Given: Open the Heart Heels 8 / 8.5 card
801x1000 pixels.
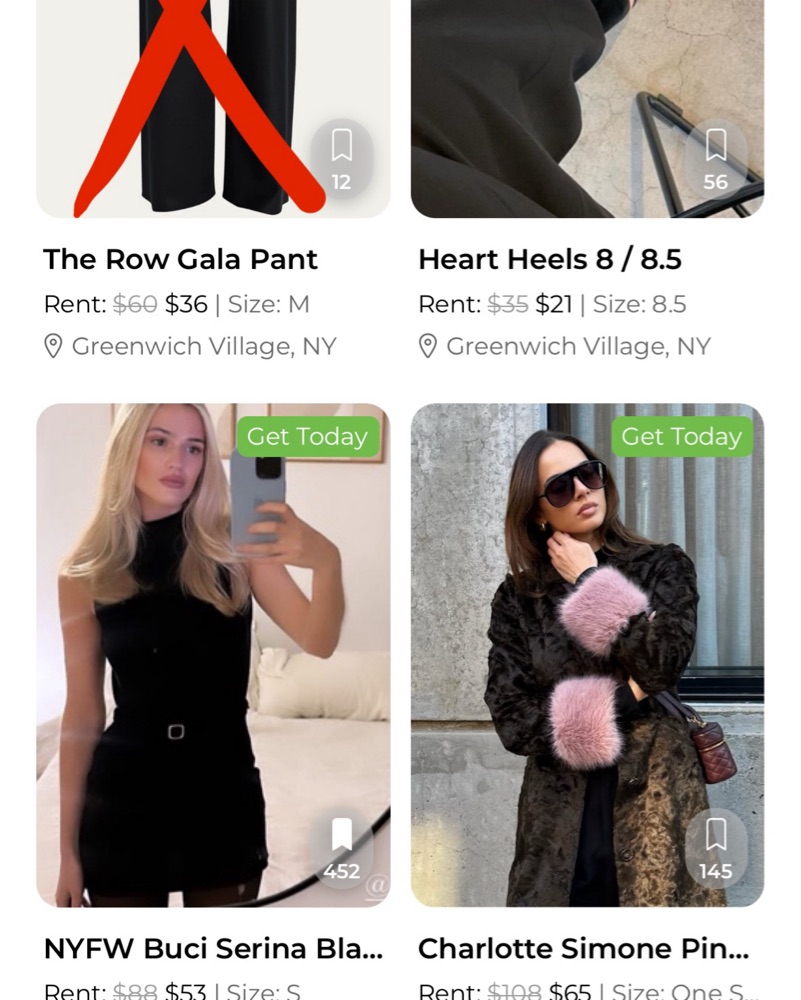Looking at the screenshot, I should click(x=549, y=259).
